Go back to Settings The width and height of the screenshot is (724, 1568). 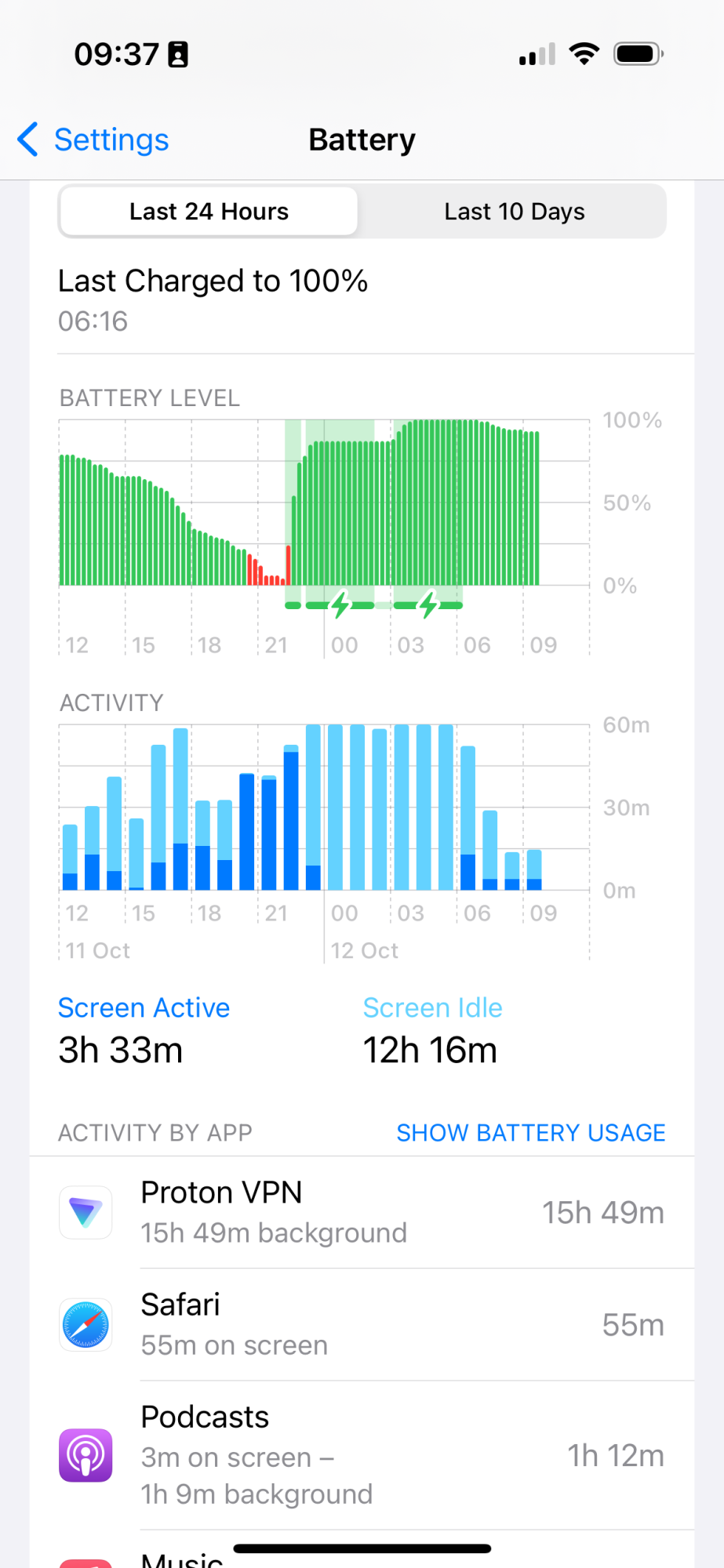click(x=94, y=140)
